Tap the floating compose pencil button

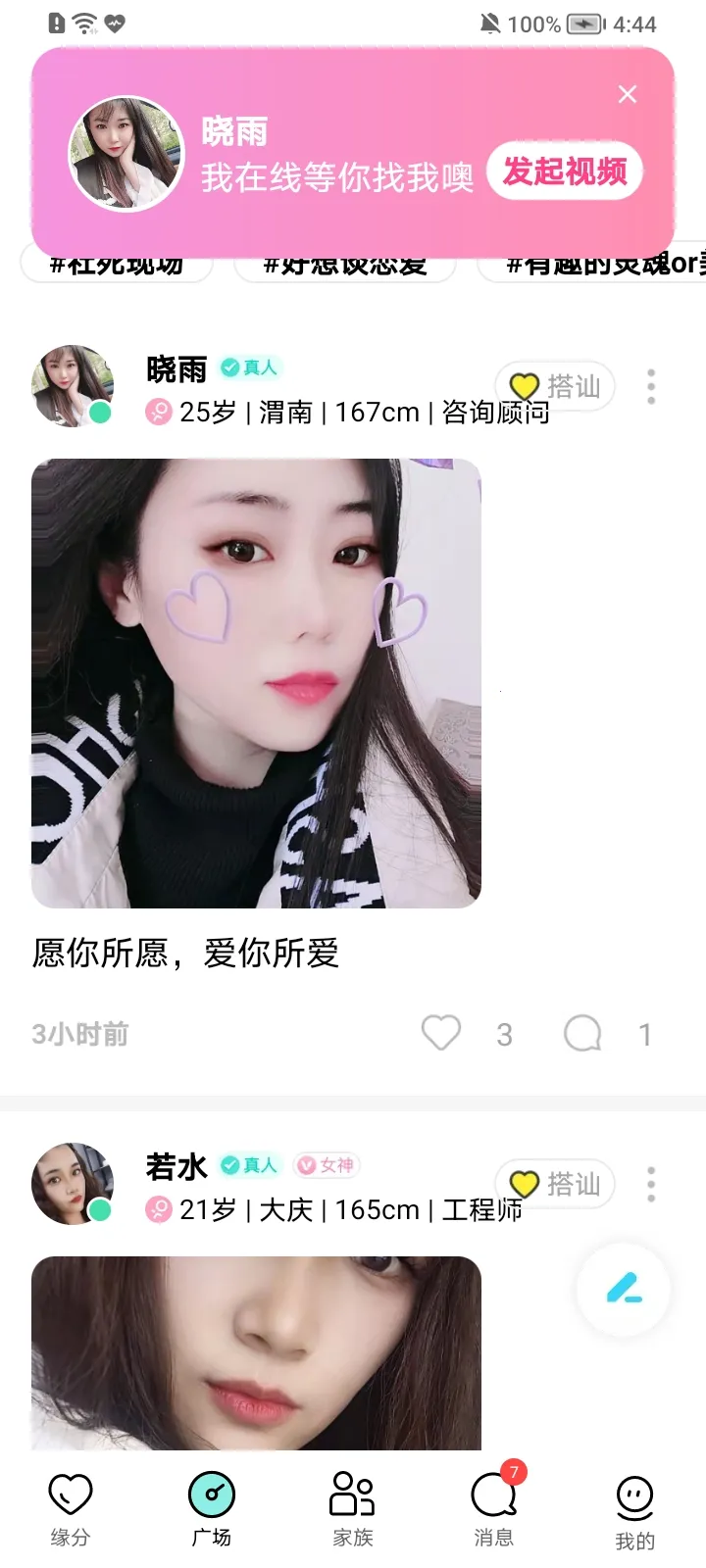pyautogui.click(x=625, y=1291)
